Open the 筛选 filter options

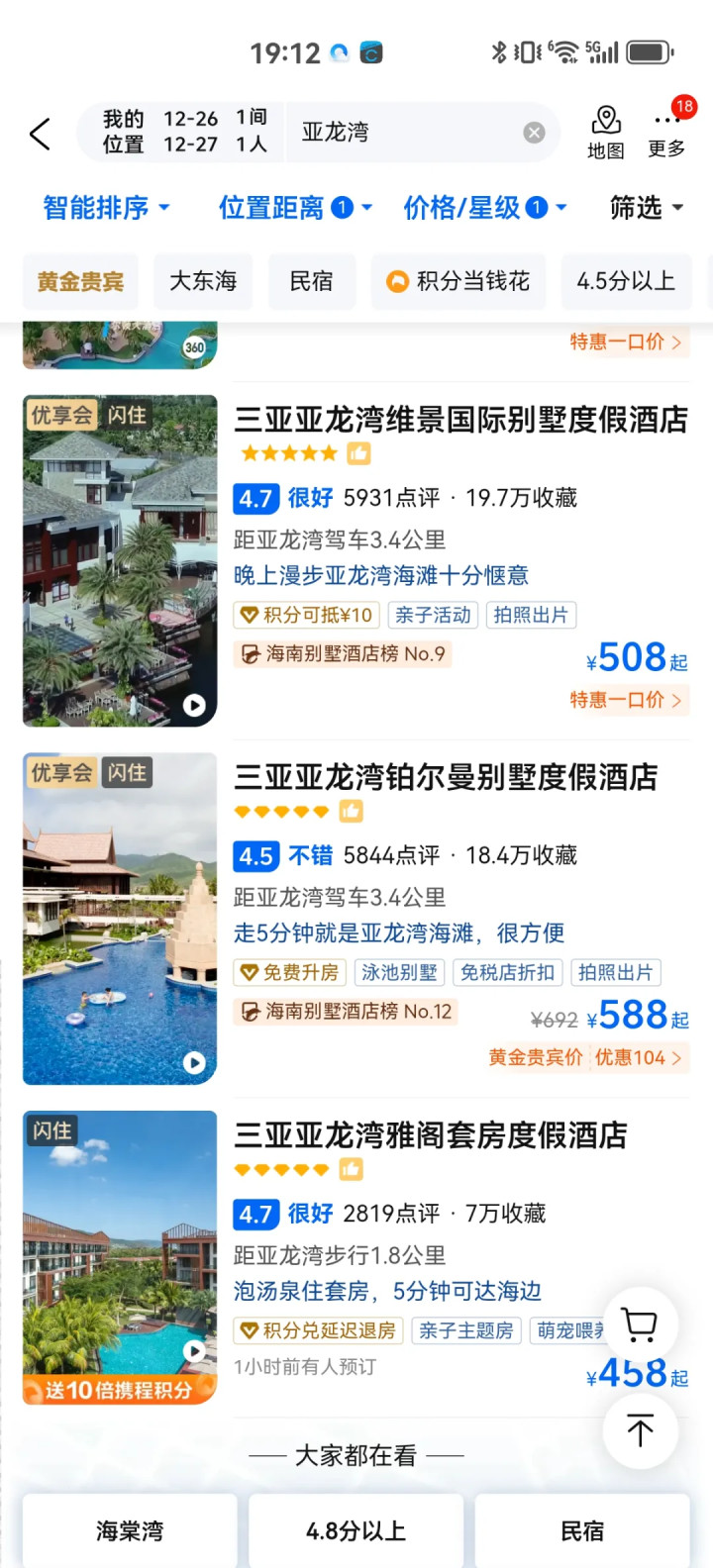coord(647,208)
